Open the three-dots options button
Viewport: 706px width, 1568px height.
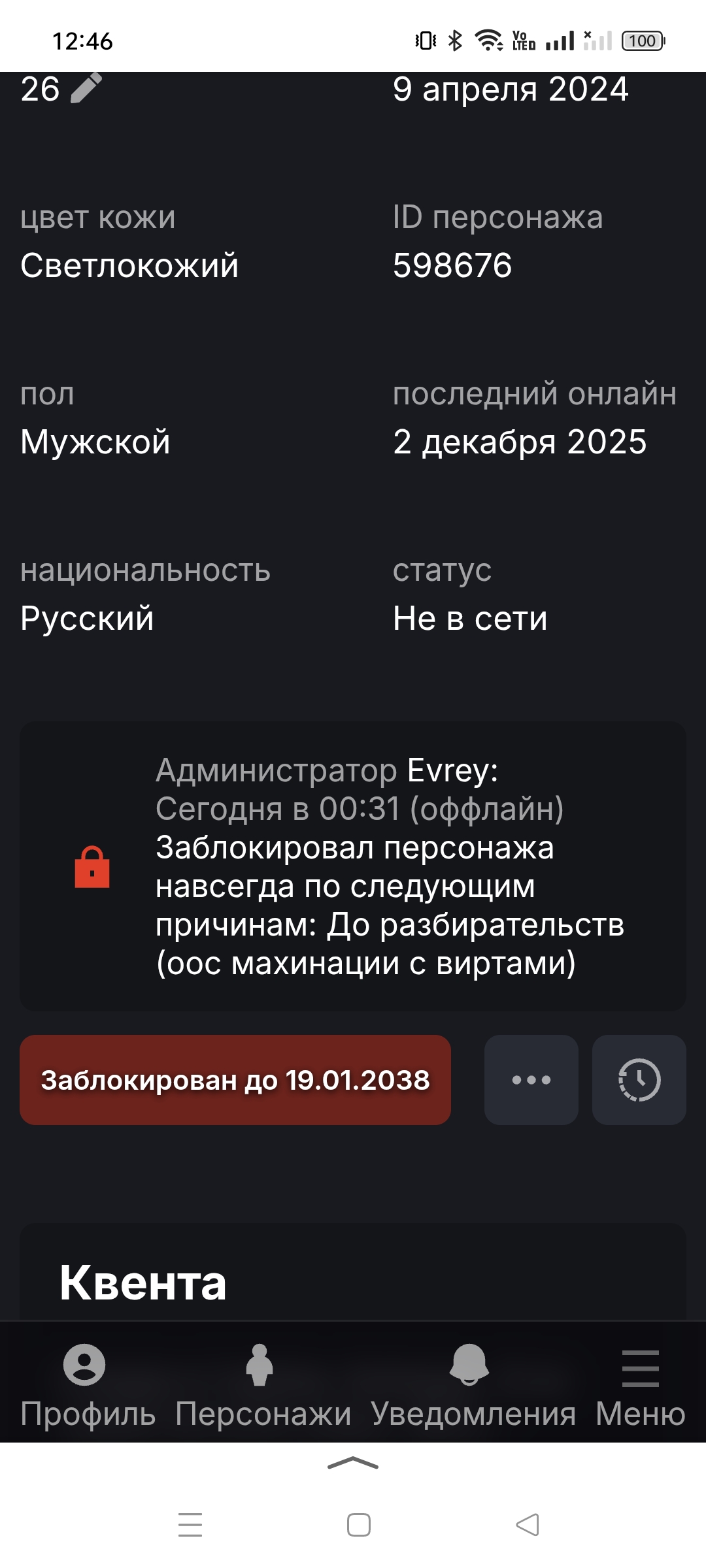click(x=531, y=1080)
